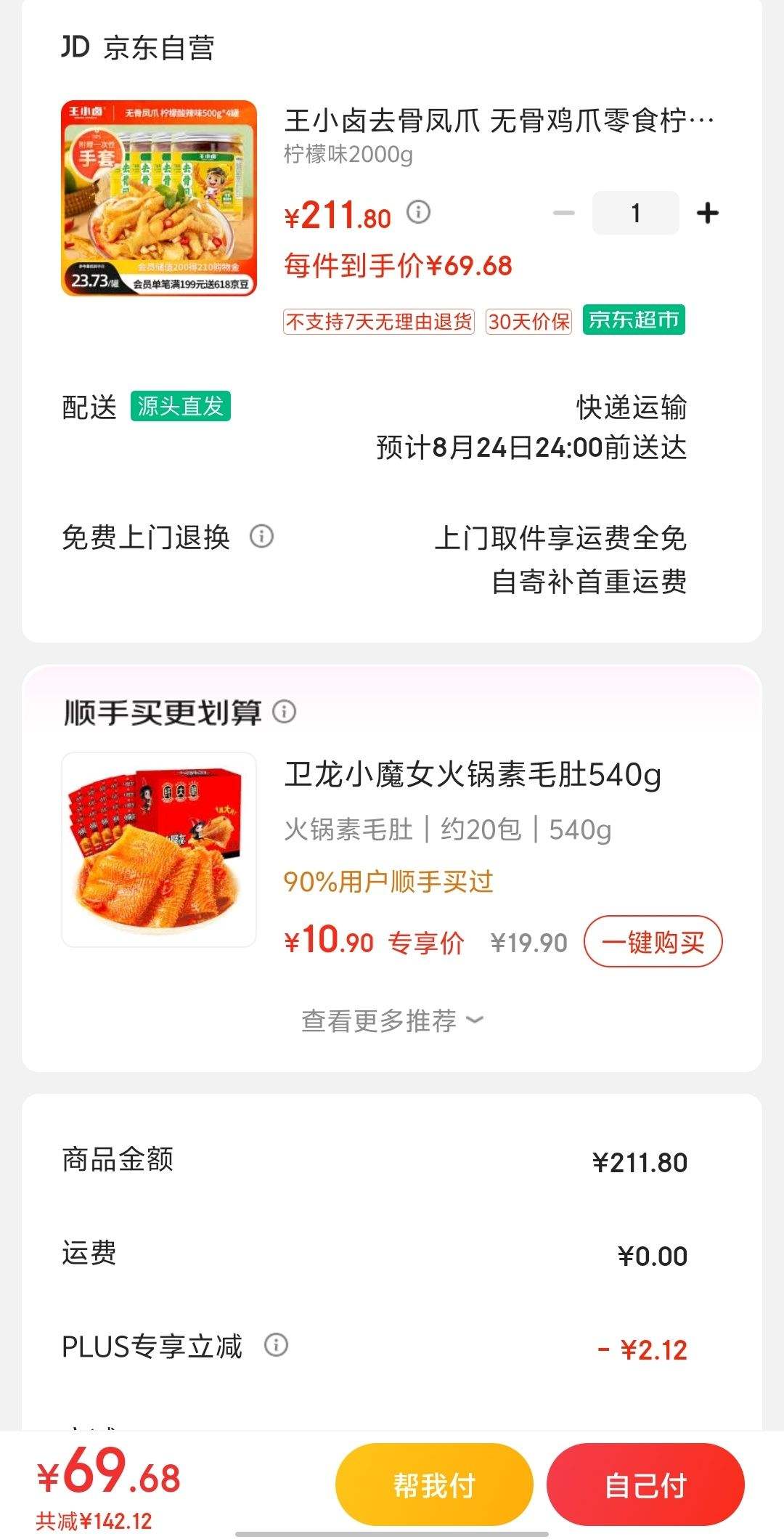
Task: Click info icon next to 免费上门退换
Action: coord(261,537)
